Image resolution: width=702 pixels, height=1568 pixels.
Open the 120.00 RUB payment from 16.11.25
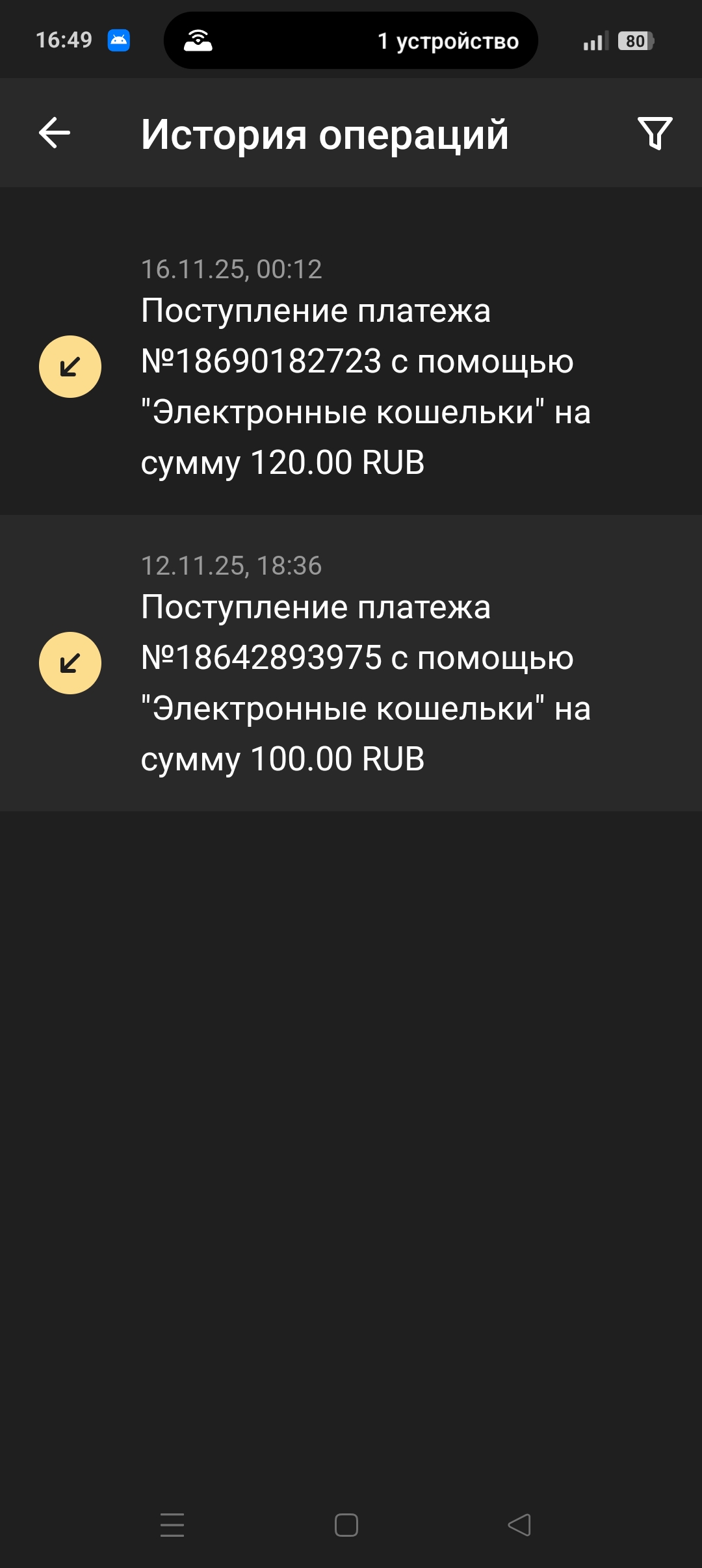point(351,367)
